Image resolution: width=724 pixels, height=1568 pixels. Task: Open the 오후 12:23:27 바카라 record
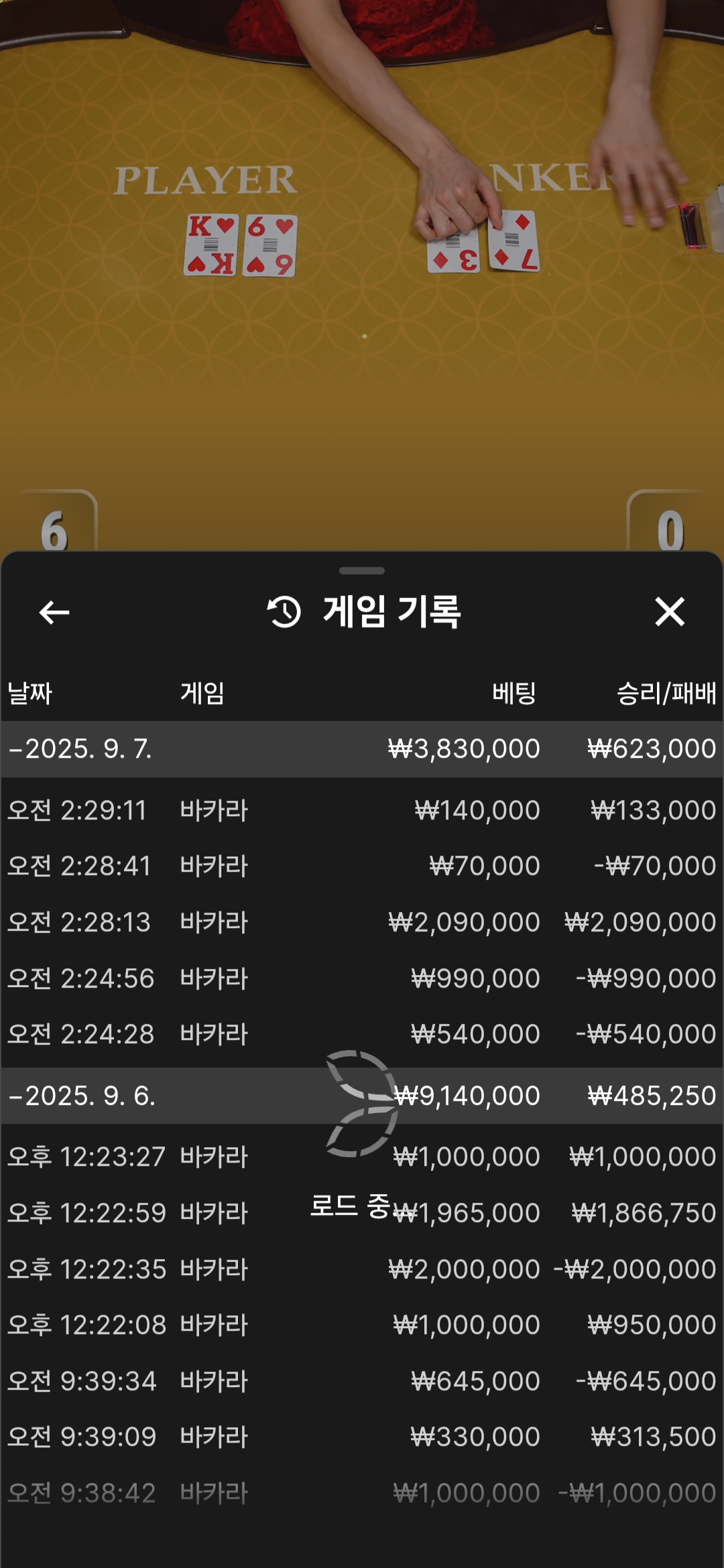click(362, 1157)
